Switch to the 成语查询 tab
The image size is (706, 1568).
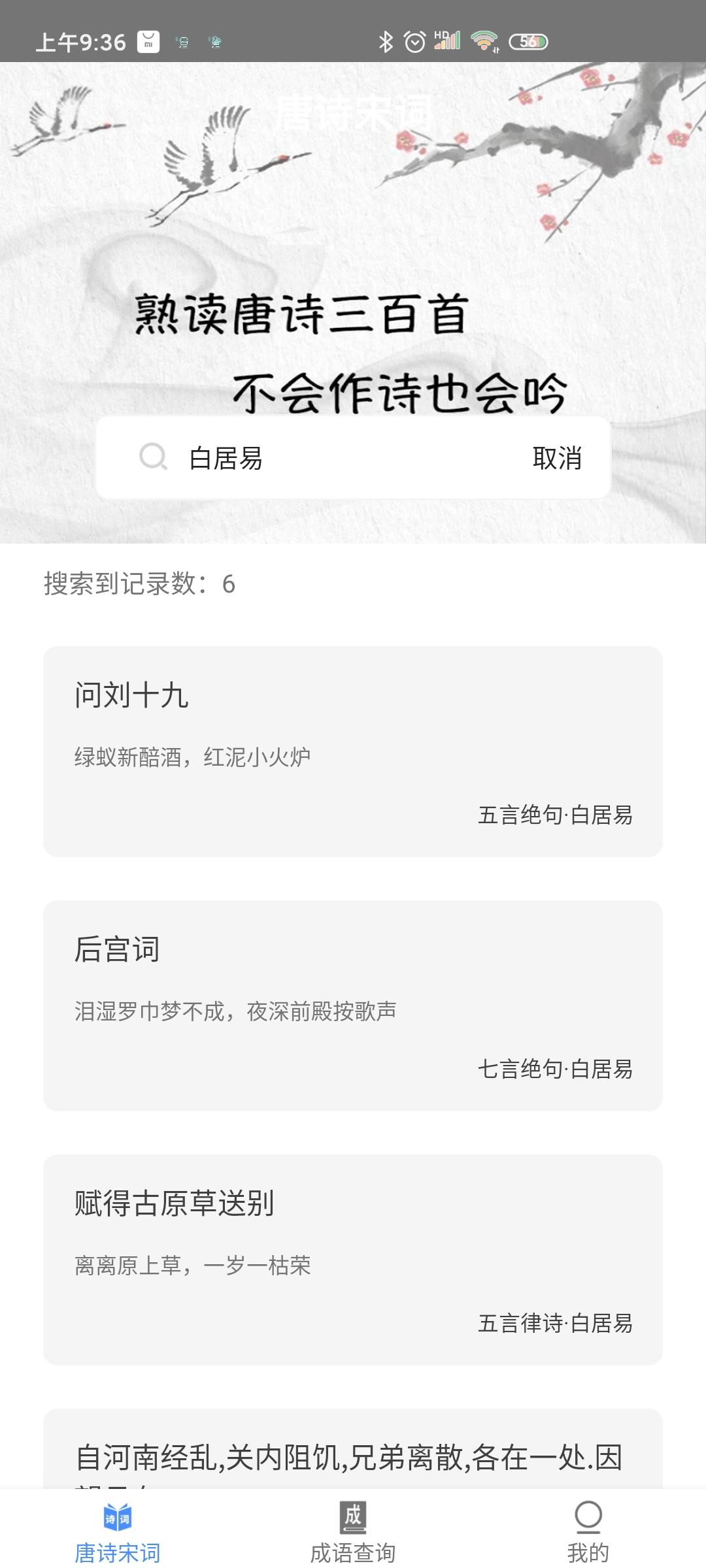coord(353,1534)
